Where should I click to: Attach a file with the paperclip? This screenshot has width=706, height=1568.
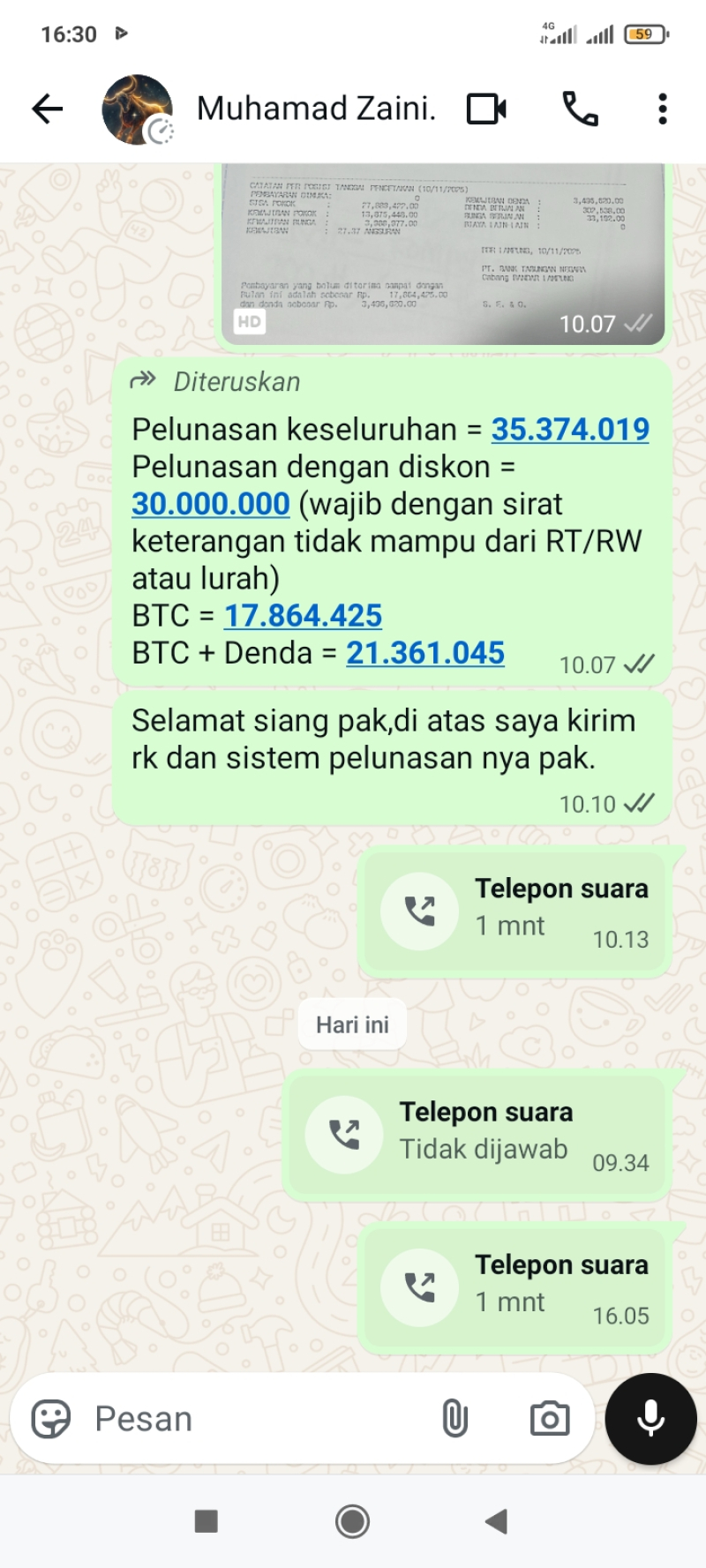tap(454, 1420)
